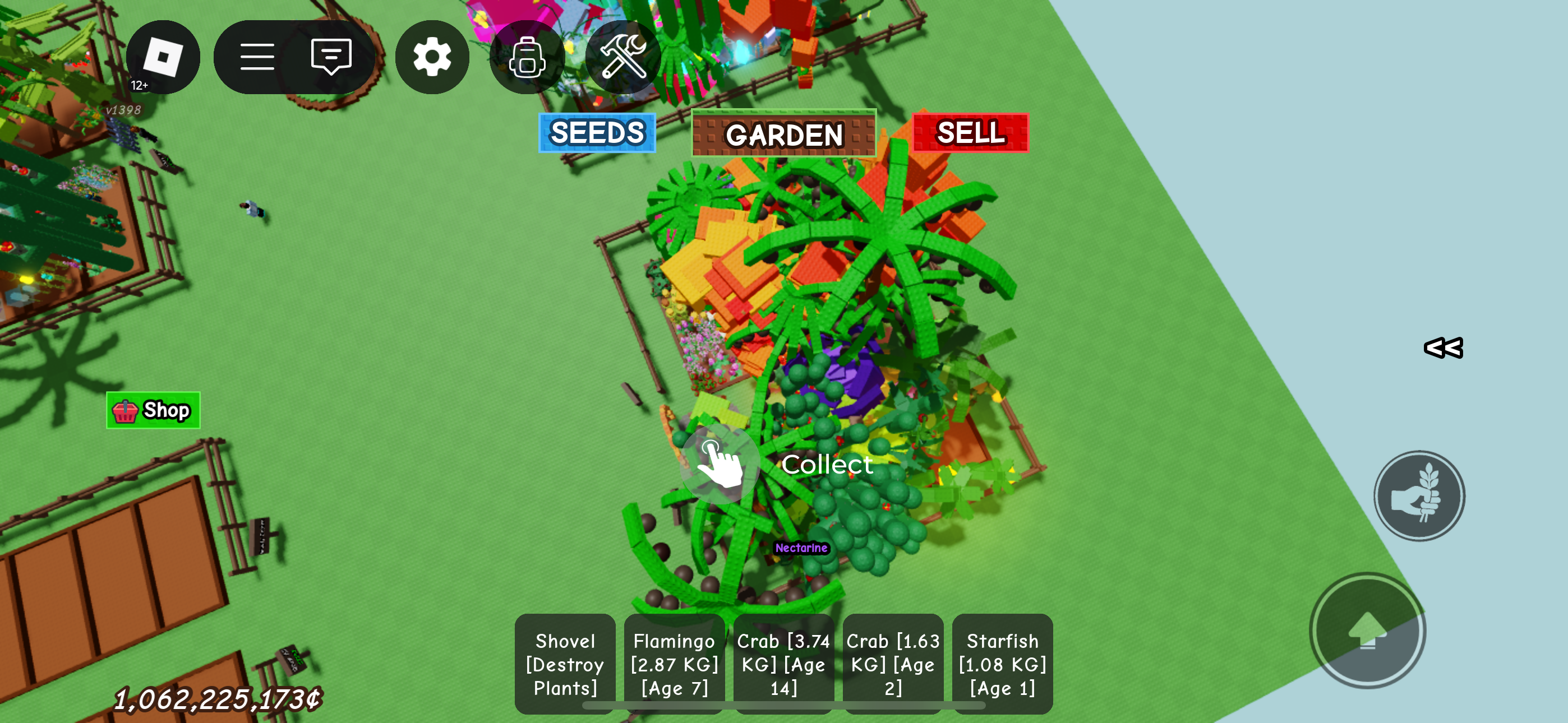Expand the side panel double arrow
The height and width of the screenshot is (723, 1568).
tap(1443, 348)
